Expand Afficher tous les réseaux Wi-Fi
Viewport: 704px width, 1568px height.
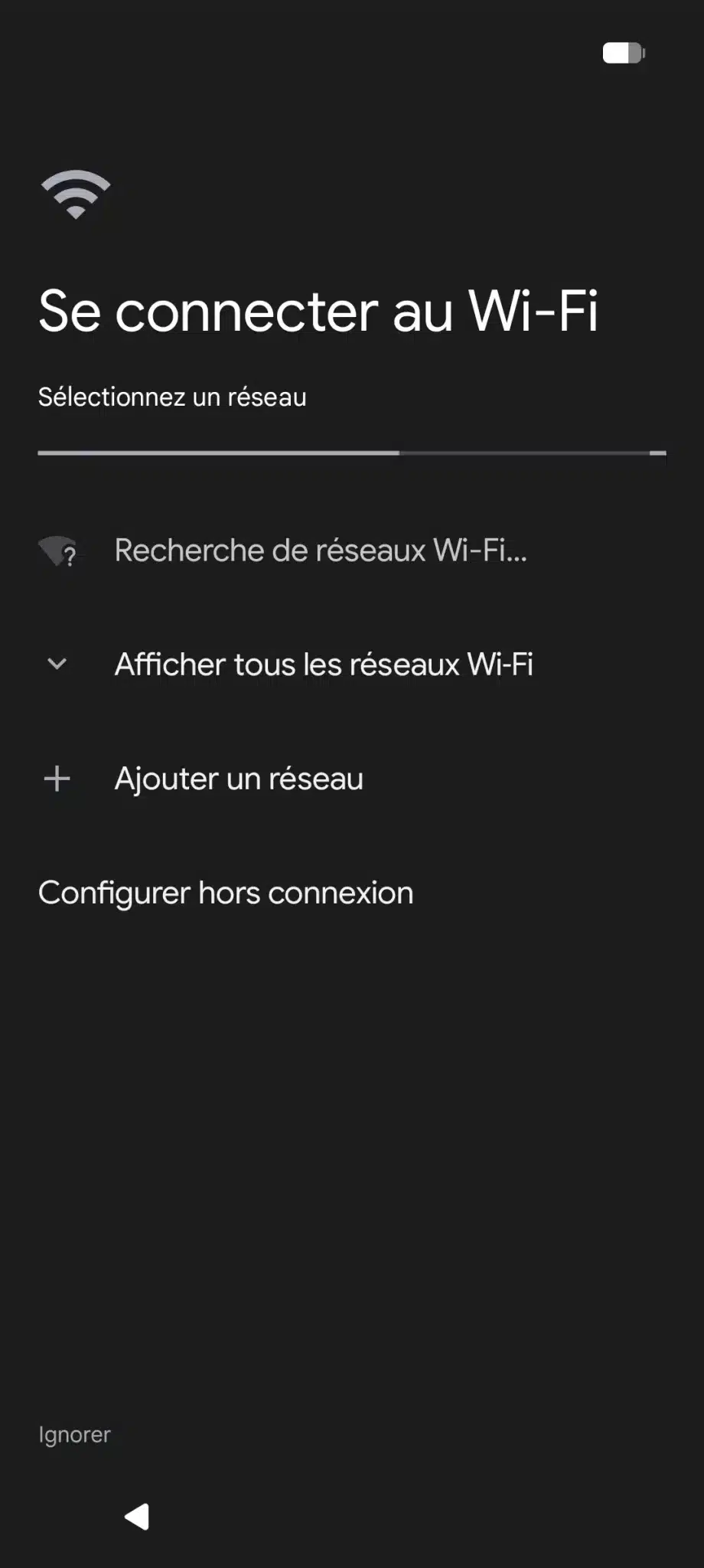323,665
